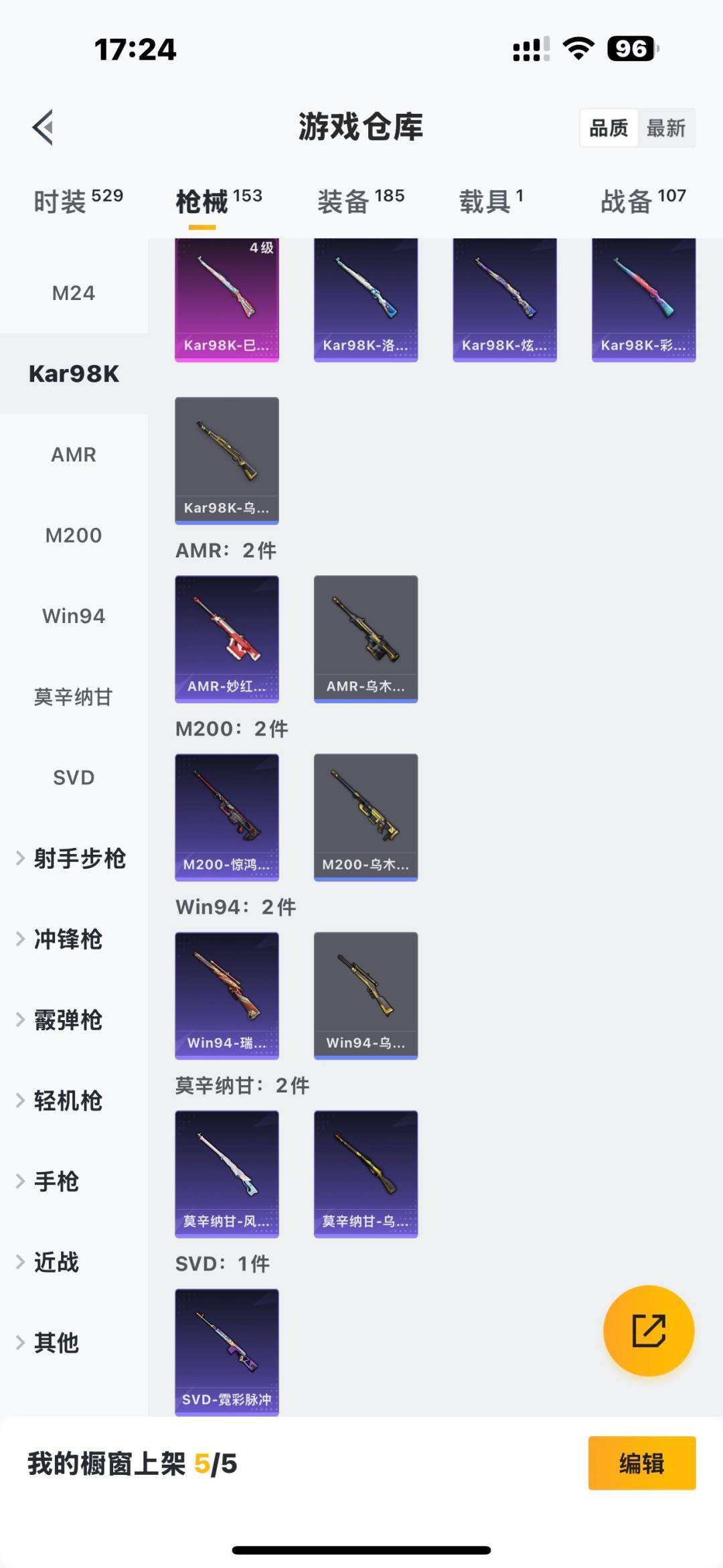Expand the 冲锋枪 category

67,939
